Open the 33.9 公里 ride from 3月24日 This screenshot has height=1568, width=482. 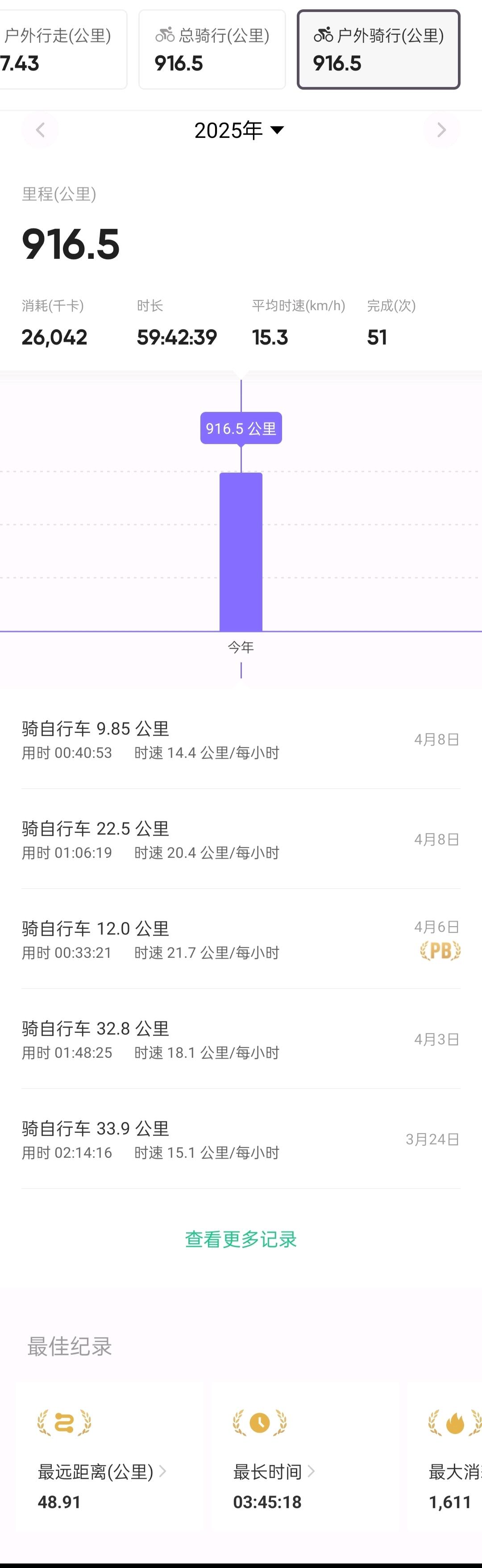(241, 1139)
